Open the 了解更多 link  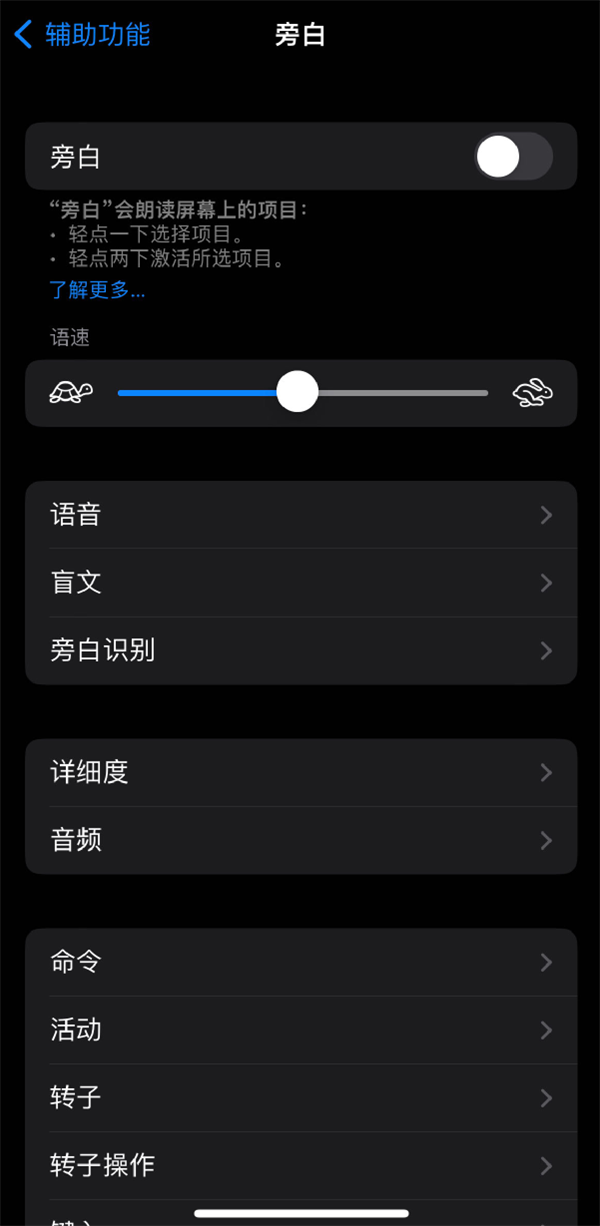(97, 291)
